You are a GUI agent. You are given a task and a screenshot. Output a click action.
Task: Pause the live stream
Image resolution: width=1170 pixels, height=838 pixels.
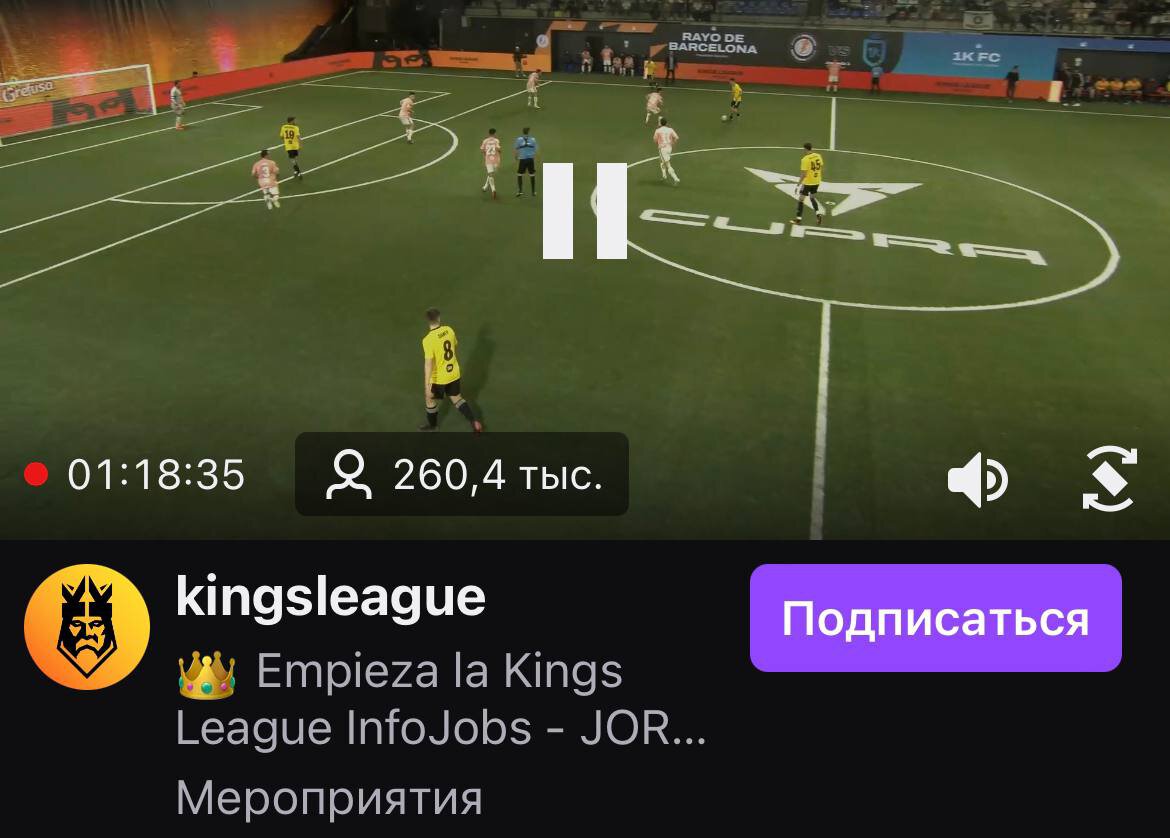click(x=584, y=211)
